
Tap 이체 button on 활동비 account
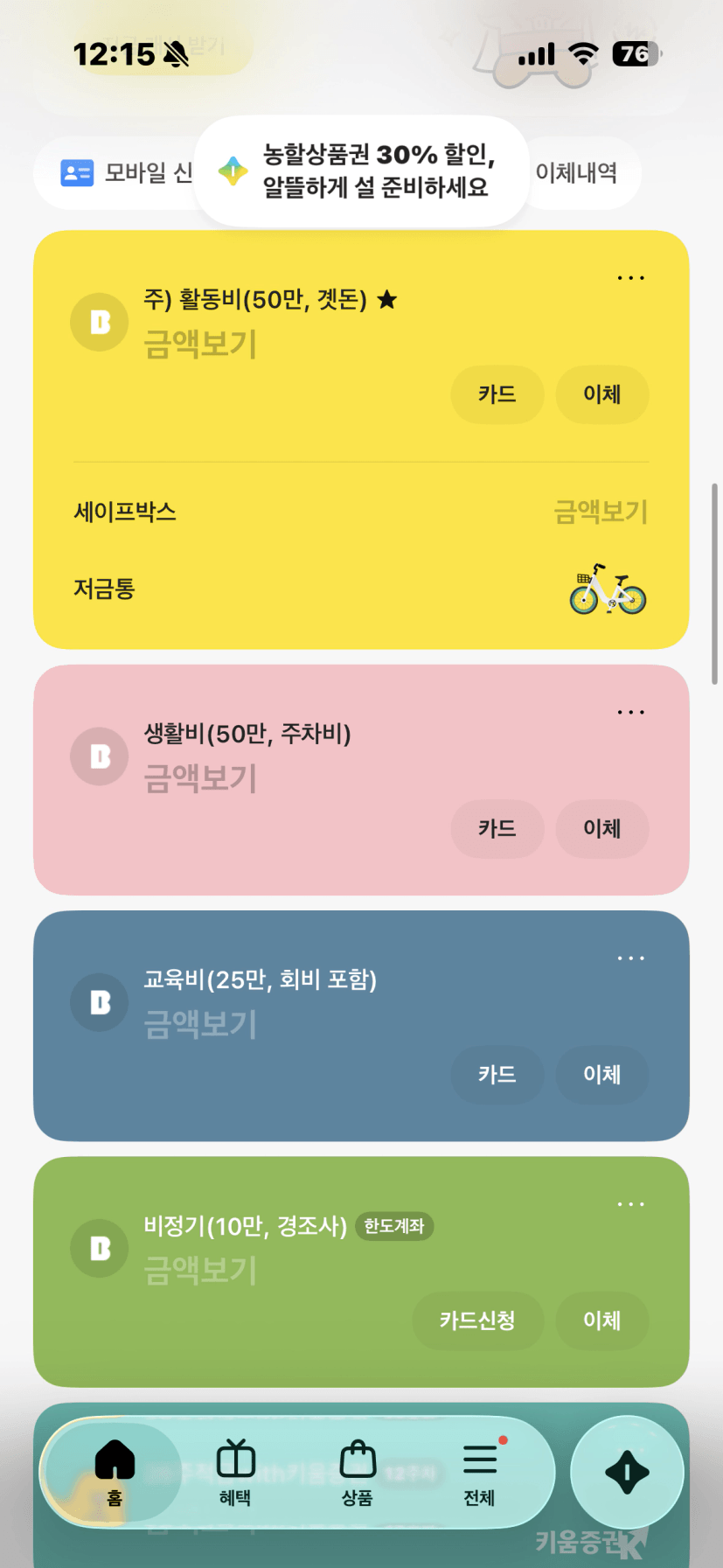(601, 394)
